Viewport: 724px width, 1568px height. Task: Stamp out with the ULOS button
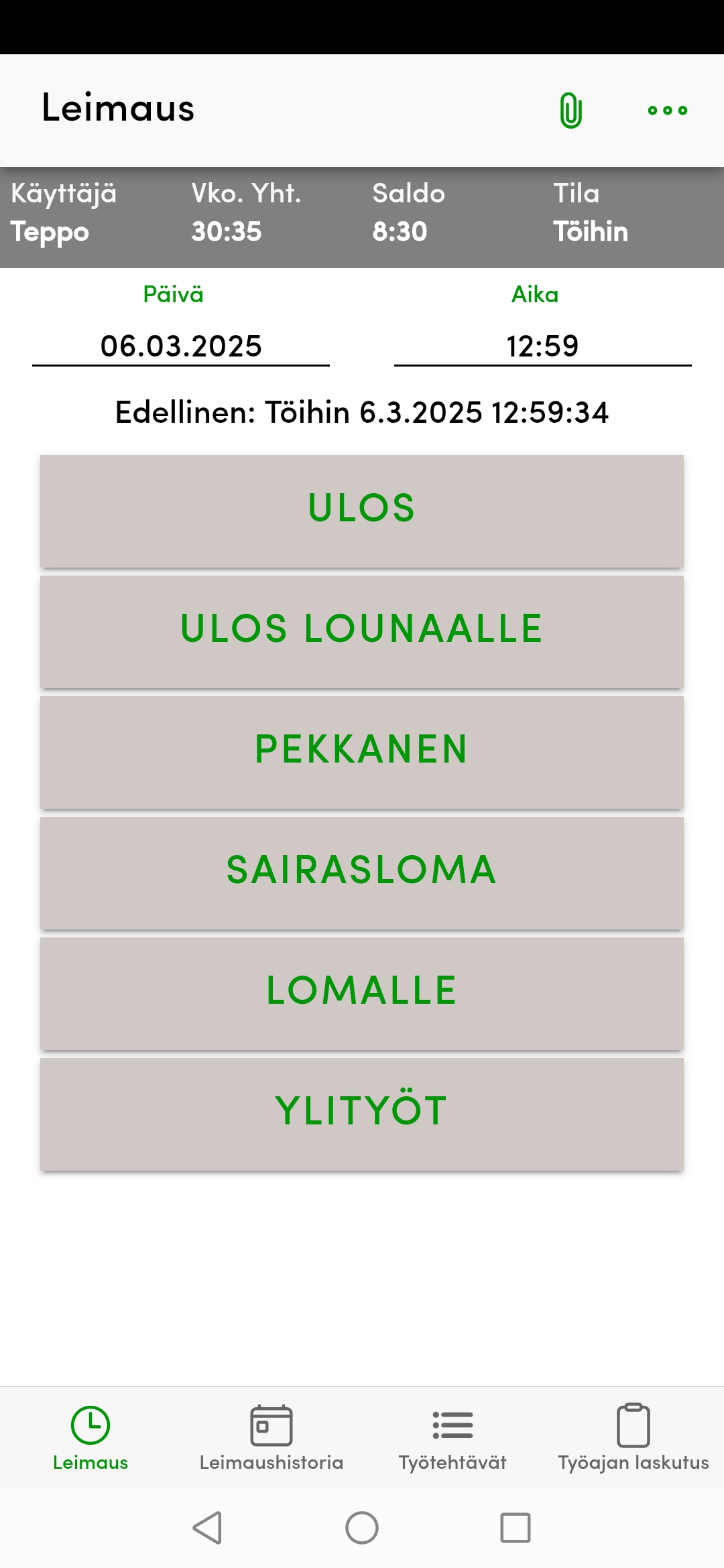click(362, 509)
